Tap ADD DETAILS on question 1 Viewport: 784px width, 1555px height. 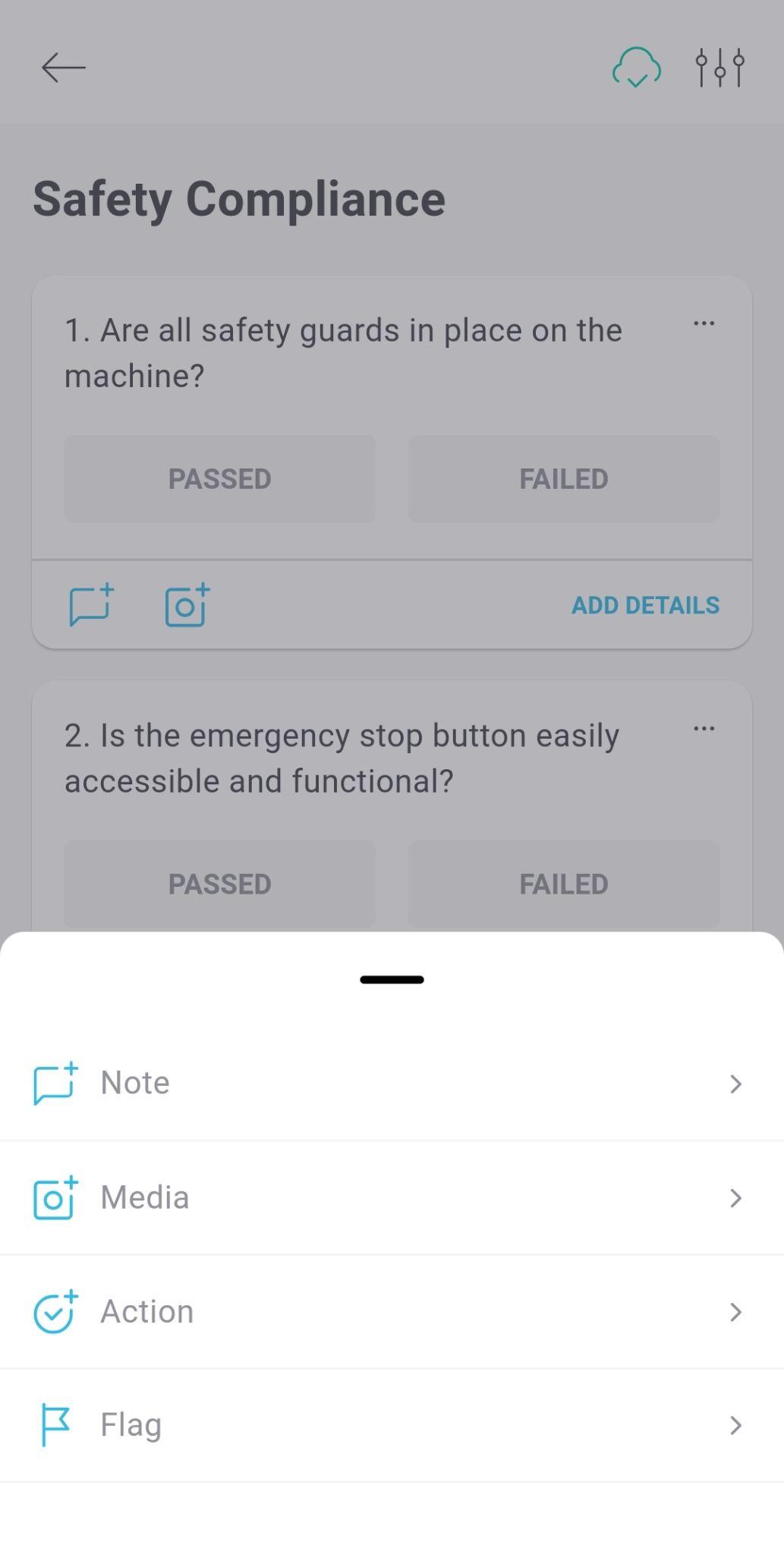(645, 605)
